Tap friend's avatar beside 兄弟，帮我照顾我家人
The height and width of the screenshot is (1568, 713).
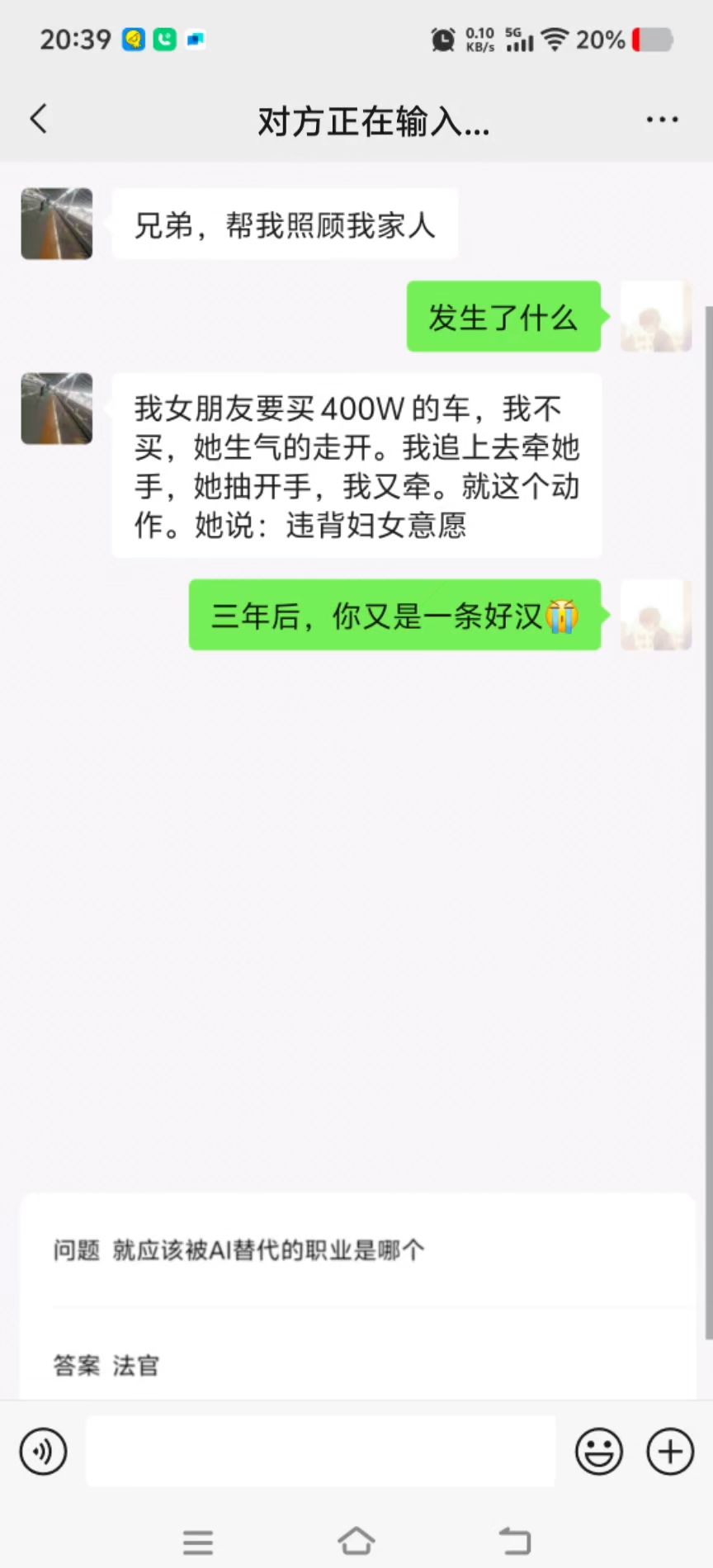coord(57,224)
